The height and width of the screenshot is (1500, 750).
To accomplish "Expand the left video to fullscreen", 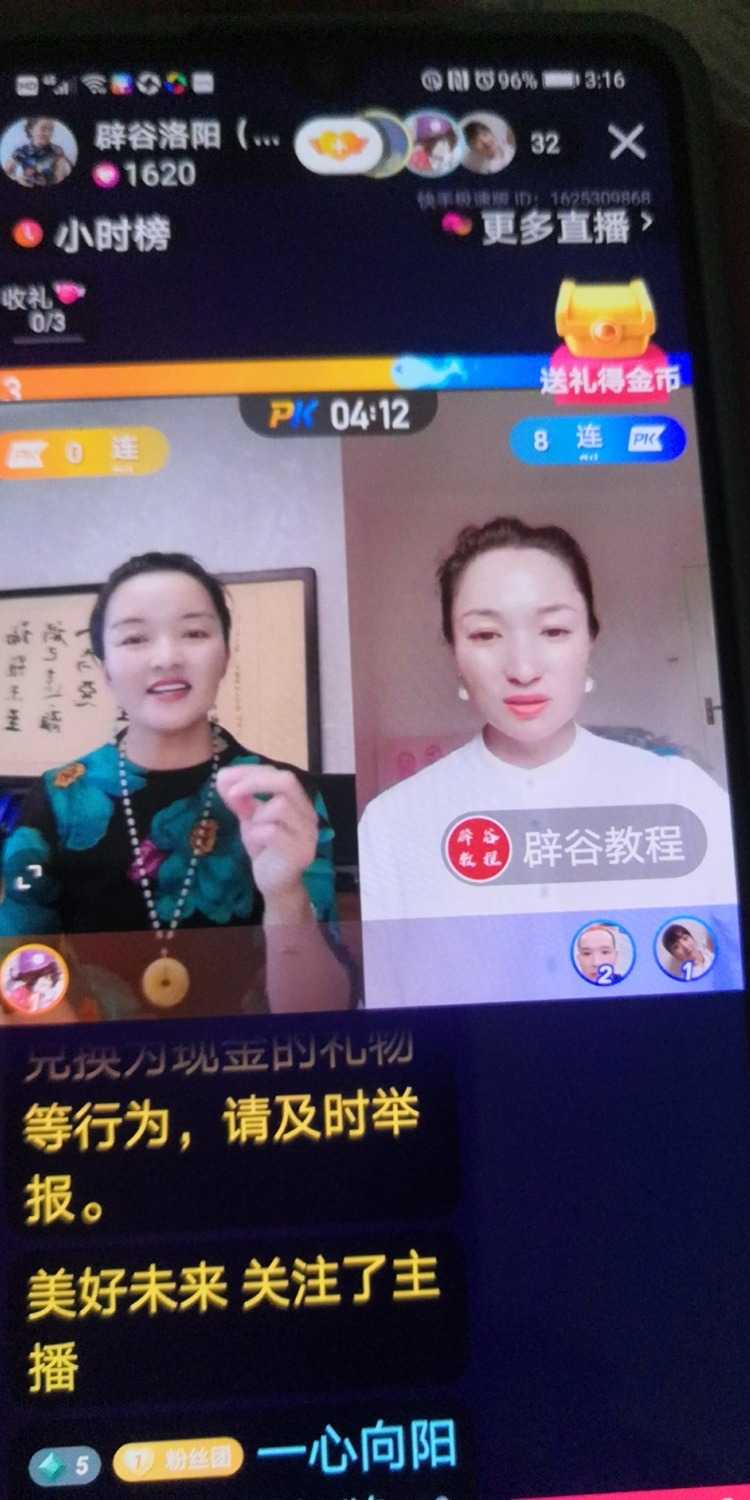I will 27,879.
